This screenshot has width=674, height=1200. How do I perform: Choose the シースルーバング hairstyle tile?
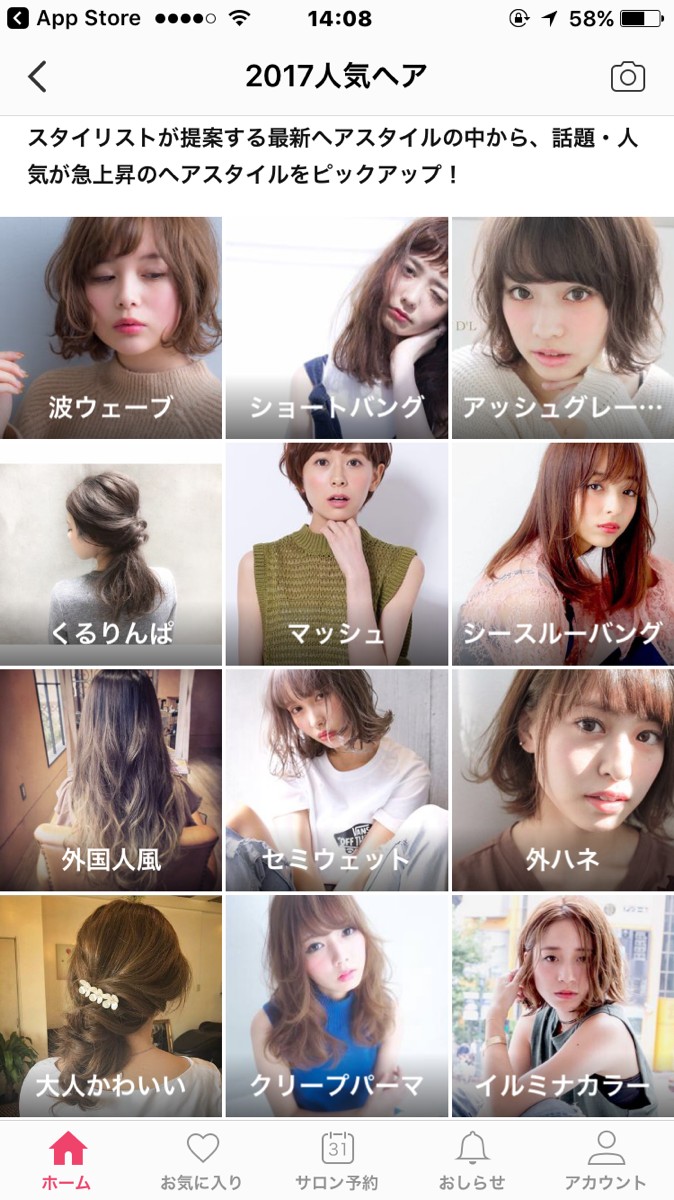click(562, 554)
